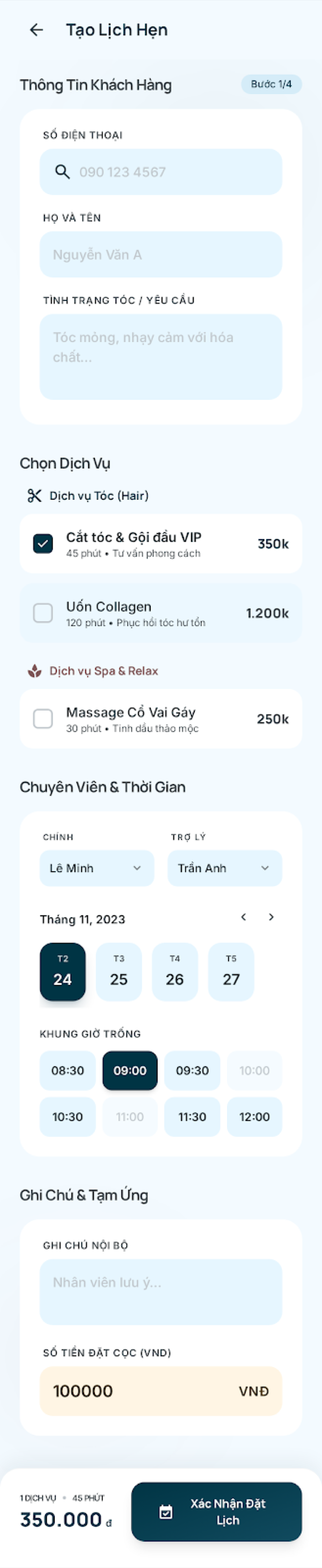Uncheck Cắt tóc & Gội đầu VIP
The image size is (322, 1568).
43,544
